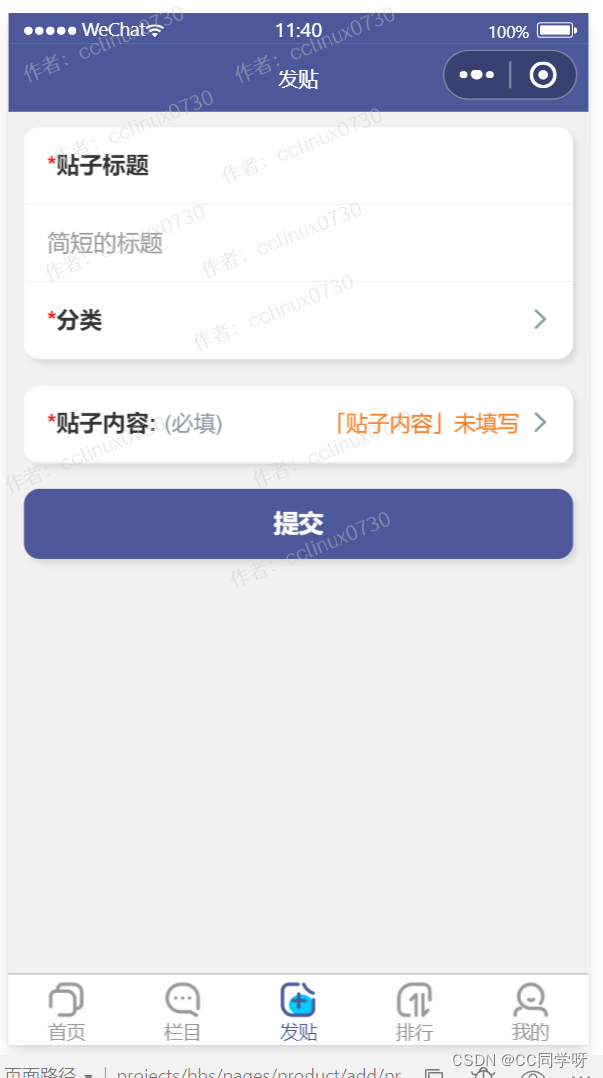Open the 分类 category picker

[x=298, y=320]
